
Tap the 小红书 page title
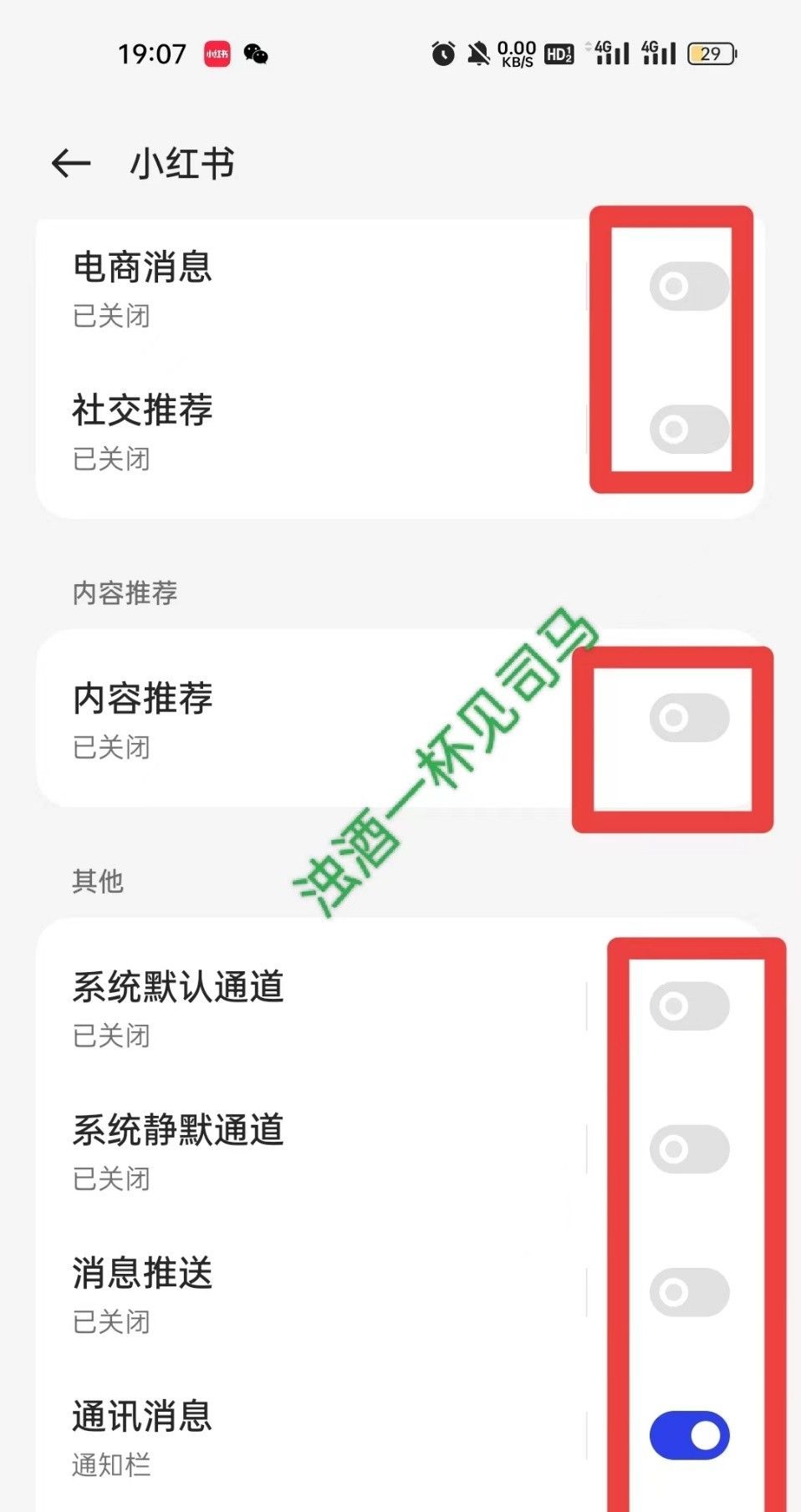(181, 163)
